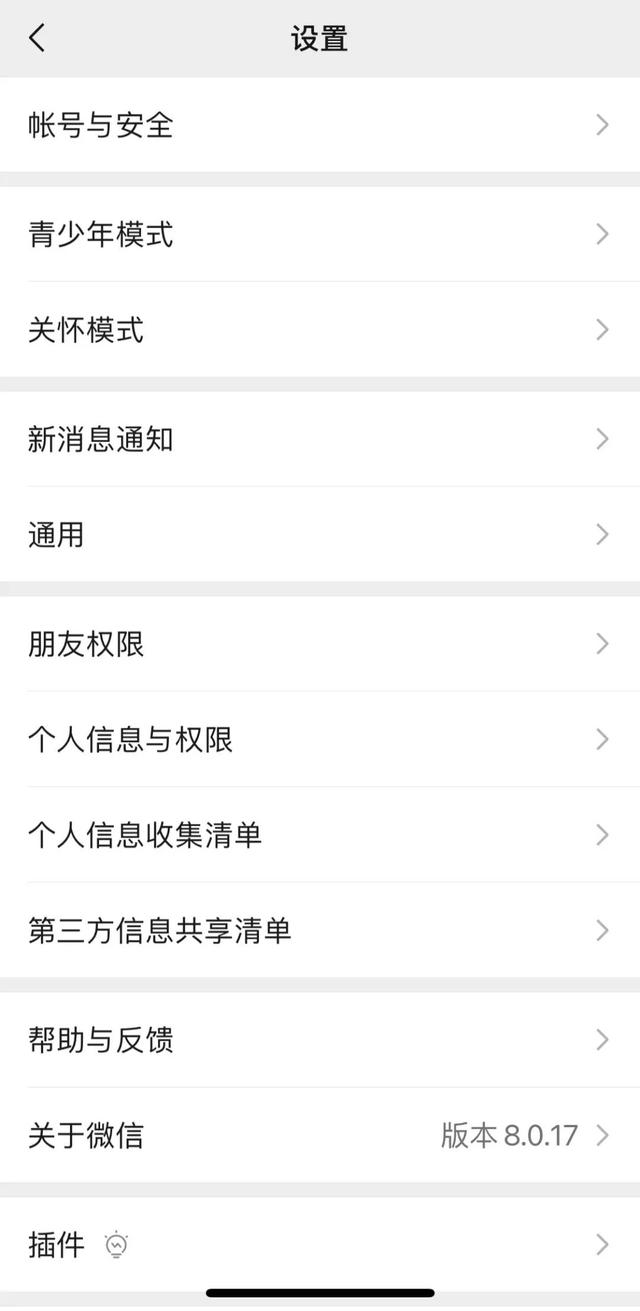Image resolution: width=640 pixels, height=1311 pixels.
Task: Open 个人信息收集清单
Action: [320, 835]
